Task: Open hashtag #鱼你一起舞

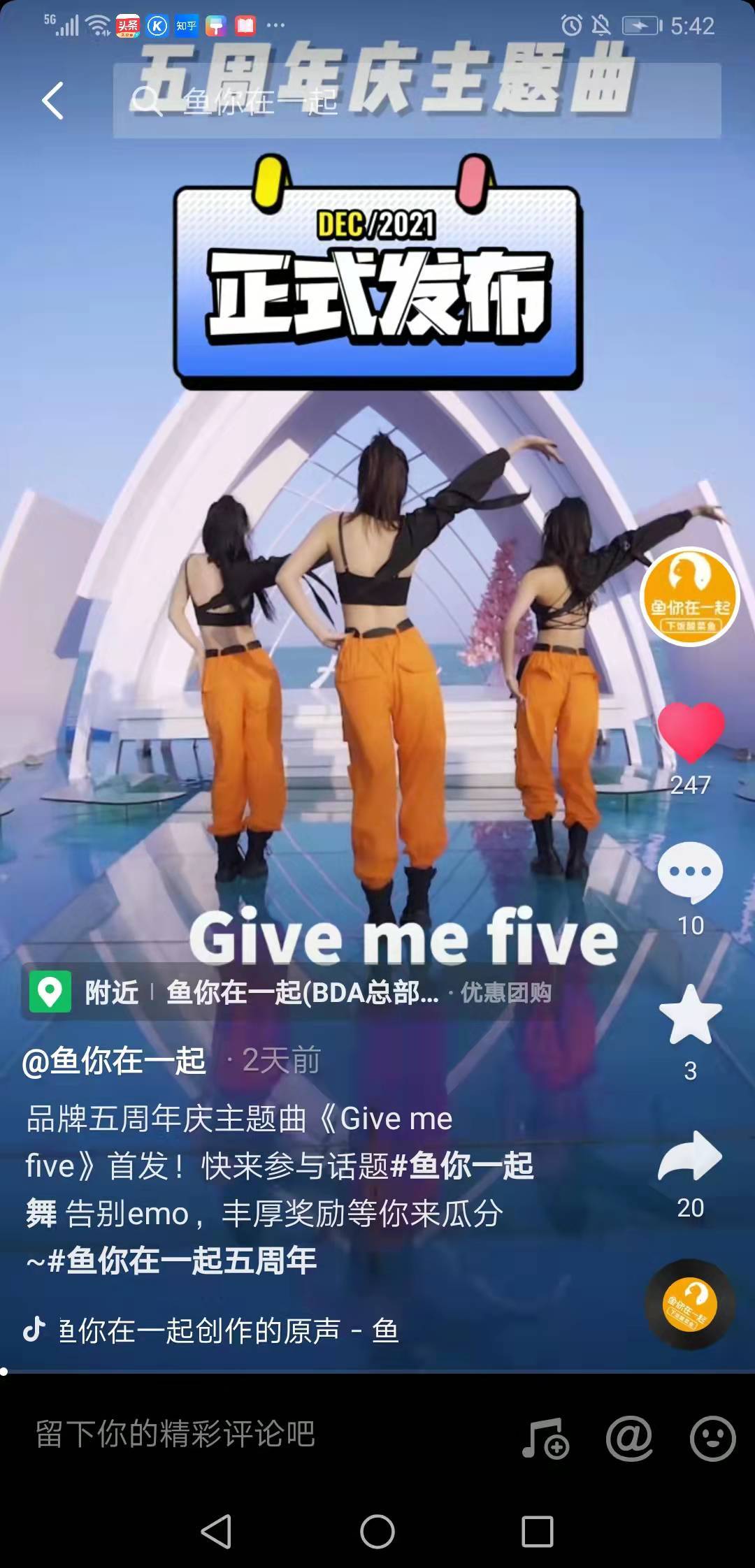Action: pos(461,1166)
